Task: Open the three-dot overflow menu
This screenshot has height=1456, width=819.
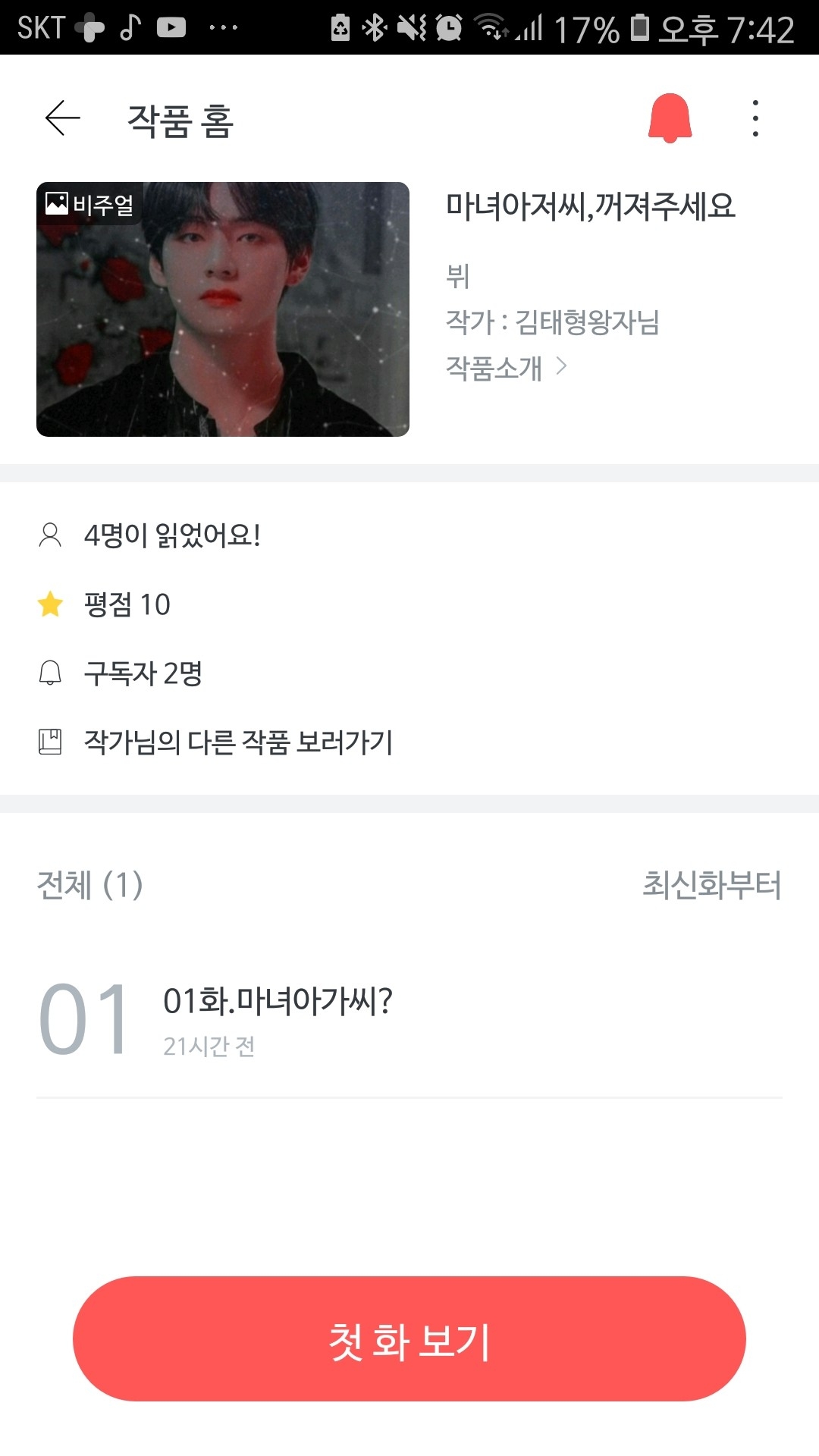Action: [755, 119]
